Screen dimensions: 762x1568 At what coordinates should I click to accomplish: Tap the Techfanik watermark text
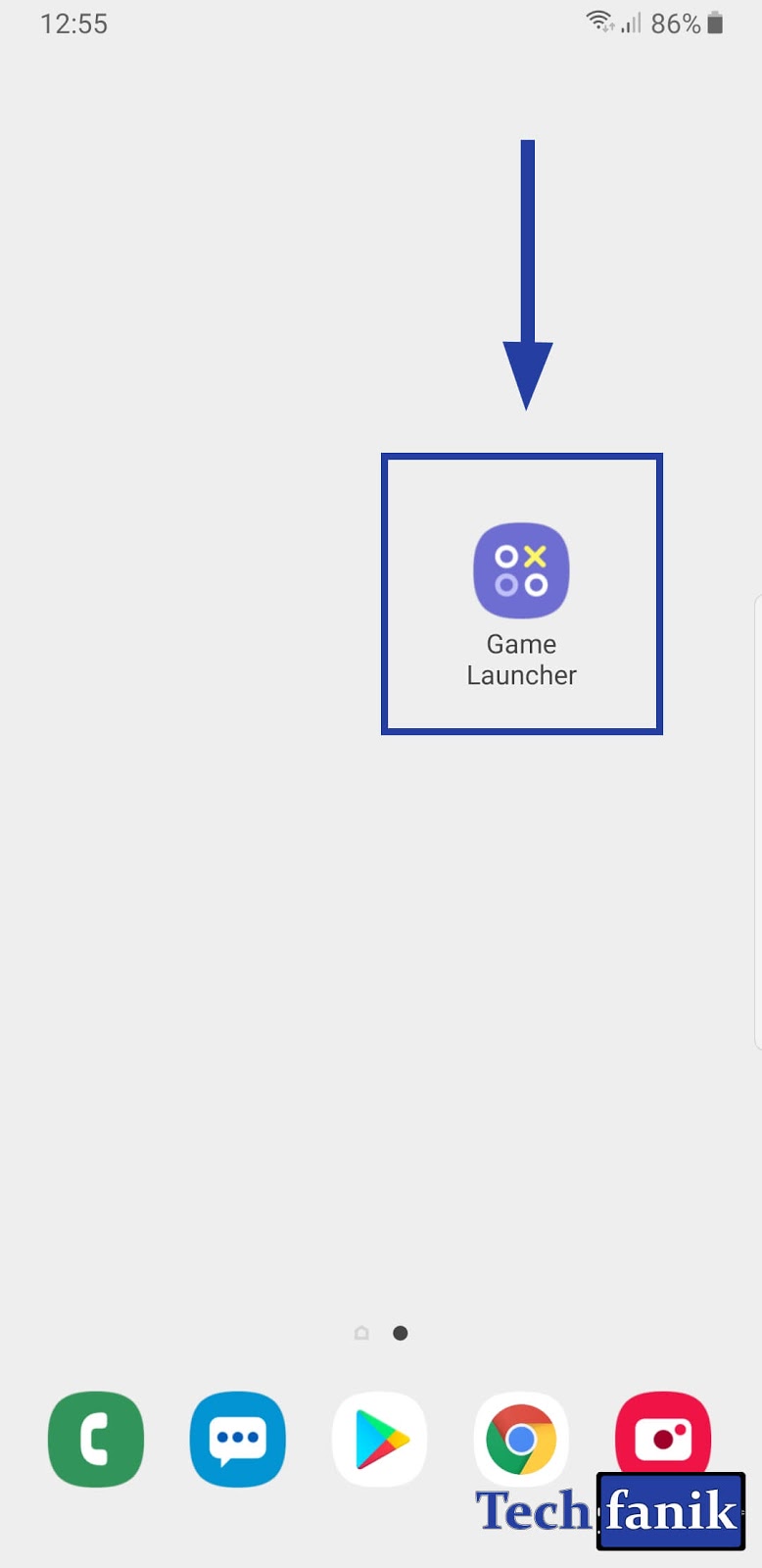[607, 1509]
